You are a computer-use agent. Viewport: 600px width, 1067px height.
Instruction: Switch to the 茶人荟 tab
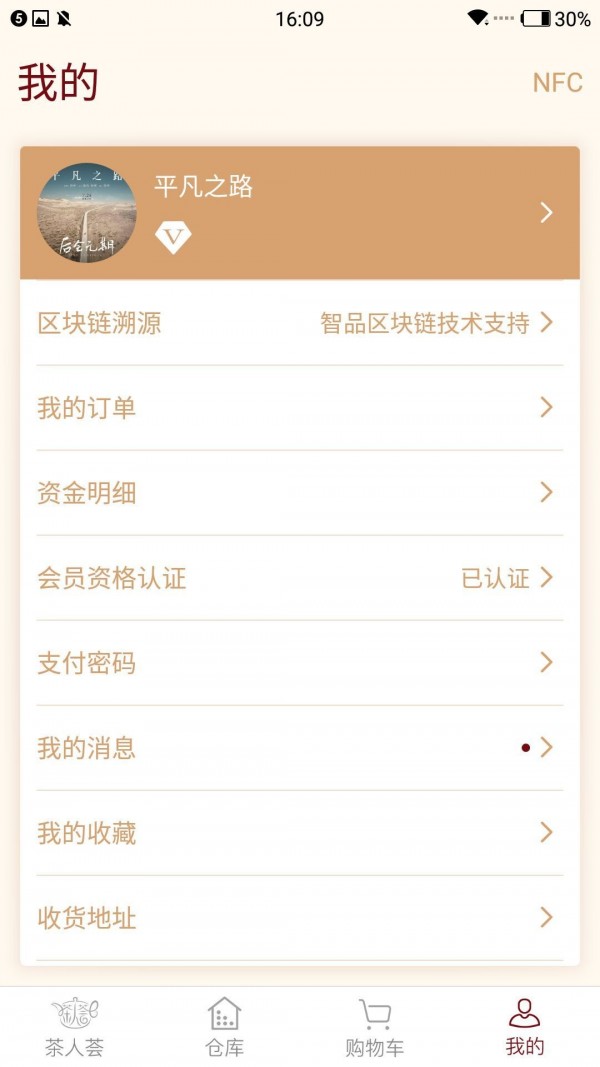(x=75, y=1027)
